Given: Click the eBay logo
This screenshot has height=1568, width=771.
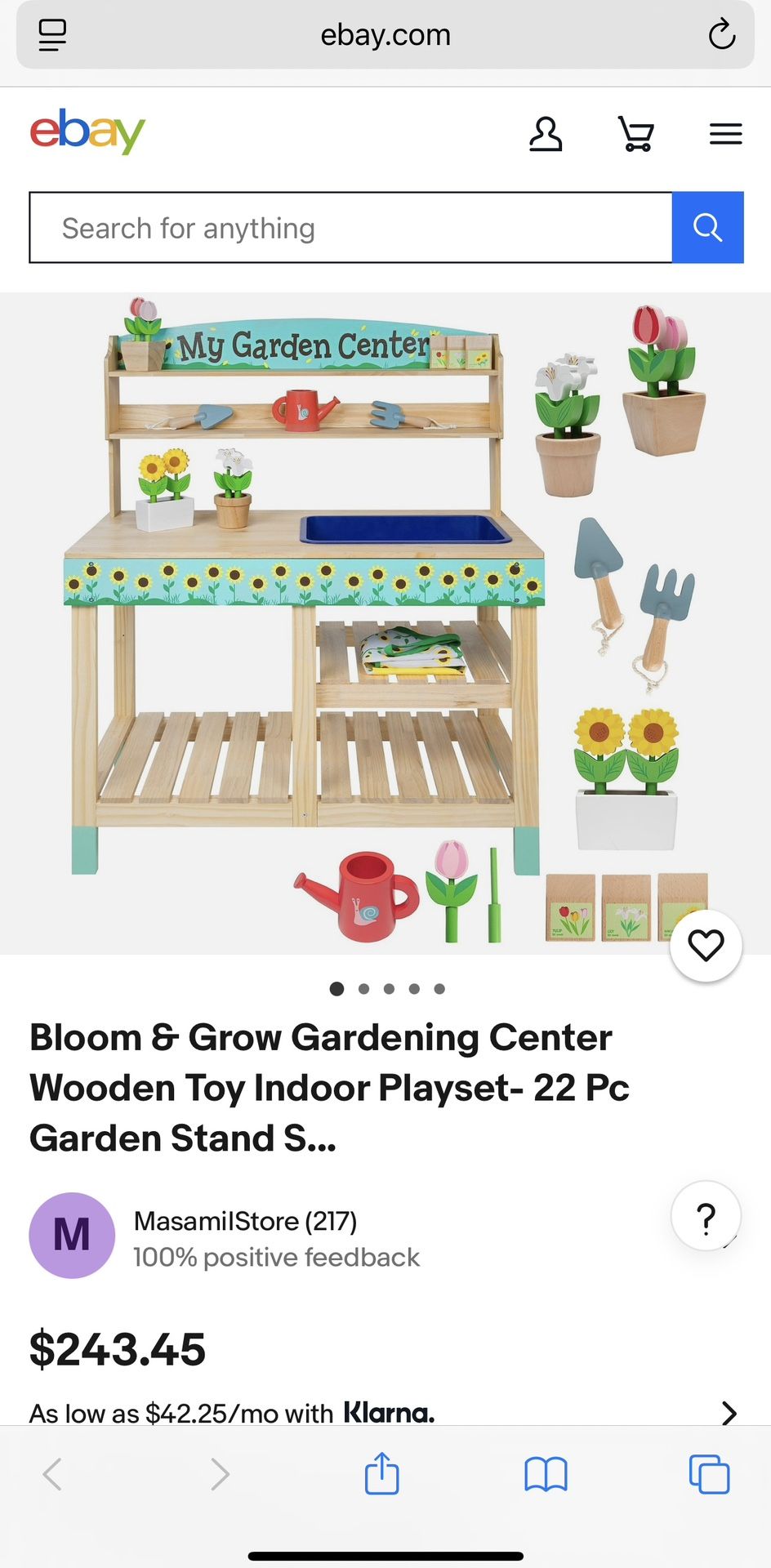Looking at the screenshot, I should (x=87, y=132).
